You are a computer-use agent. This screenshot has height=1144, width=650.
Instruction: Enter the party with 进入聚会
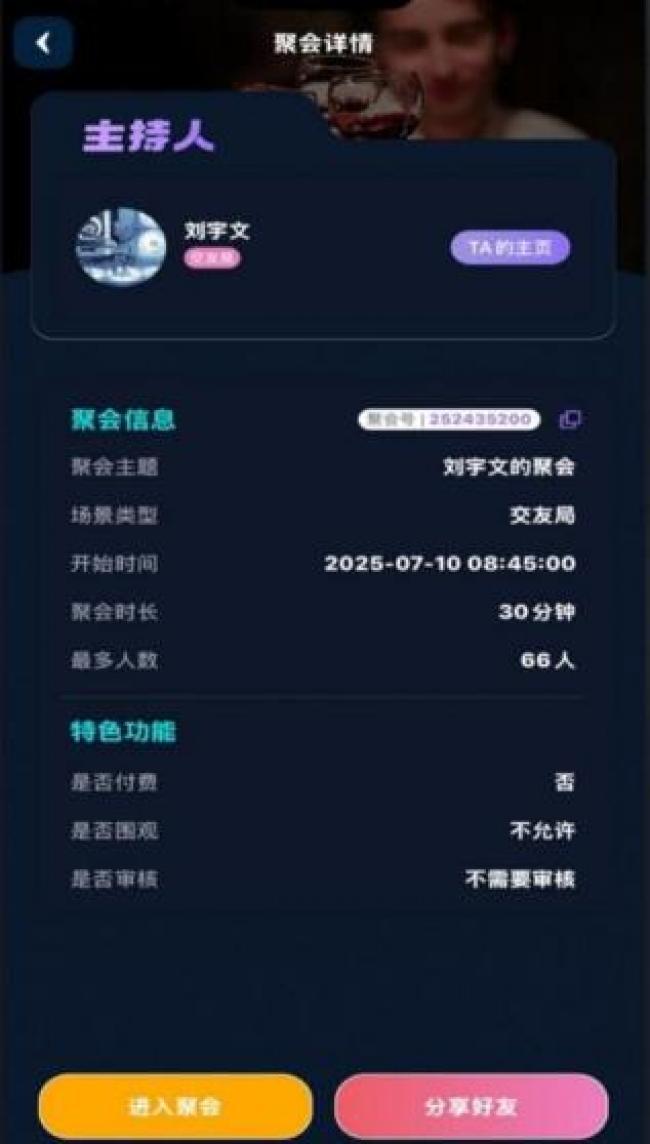(175, 1106)
